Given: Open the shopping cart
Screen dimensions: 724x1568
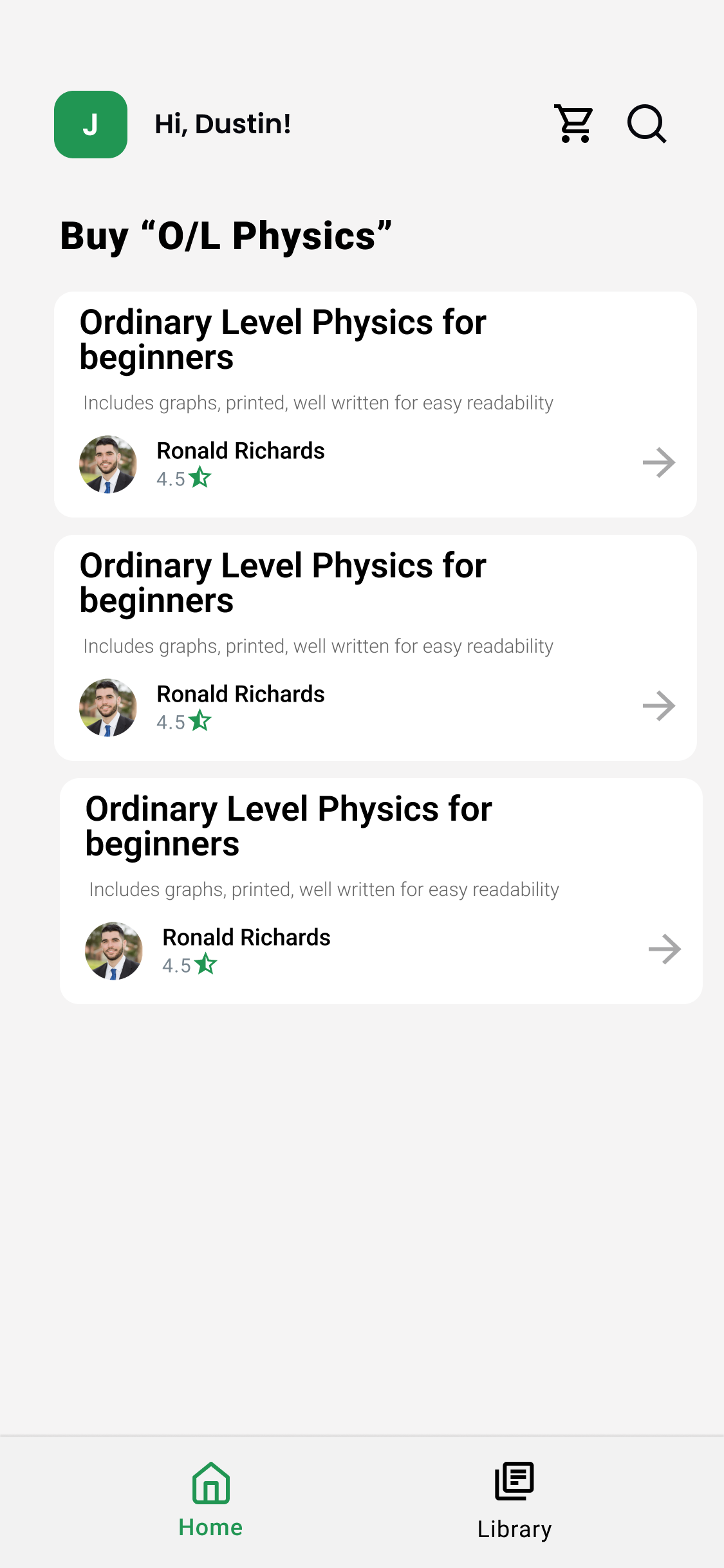Looking at the screenshot, I should point(574,124).
